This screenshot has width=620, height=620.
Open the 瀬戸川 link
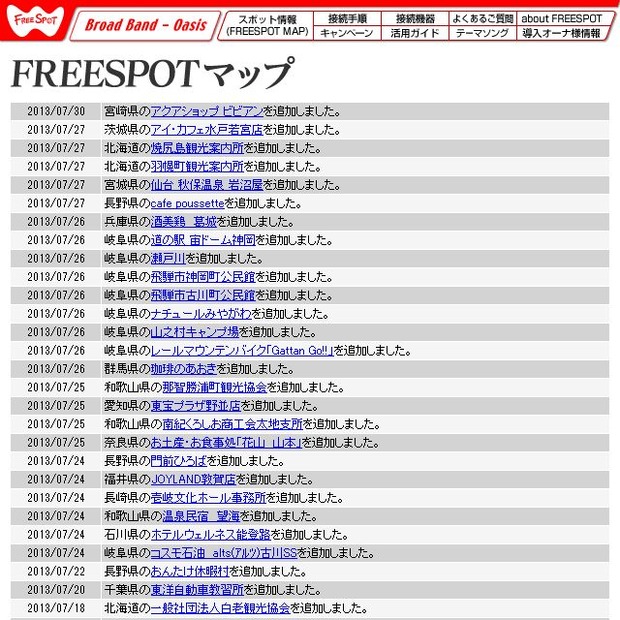(x=167, y=258)
